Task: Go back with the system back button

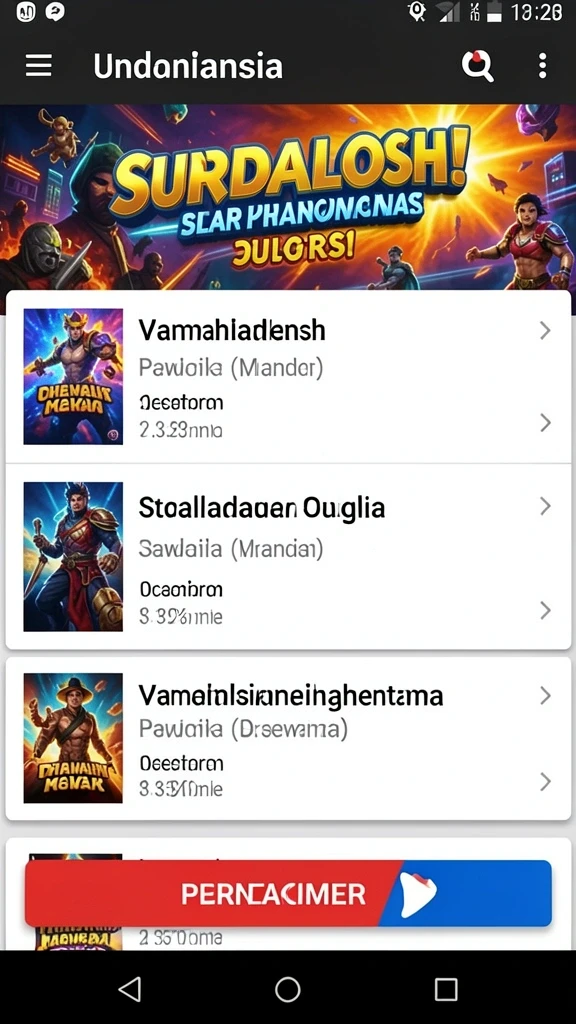Action: (x=130, y=989)
